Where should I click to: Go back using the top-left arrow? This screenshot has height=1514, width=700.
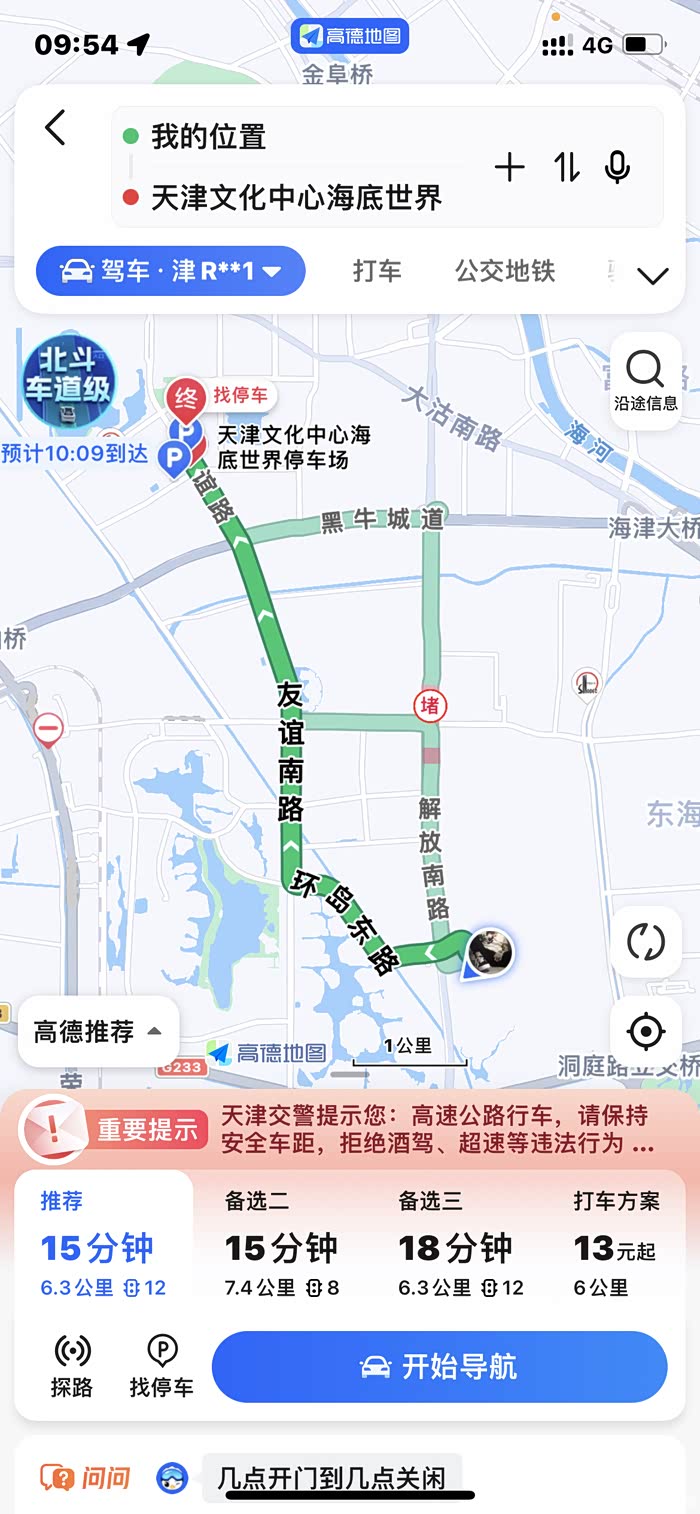tap(56, 129)
